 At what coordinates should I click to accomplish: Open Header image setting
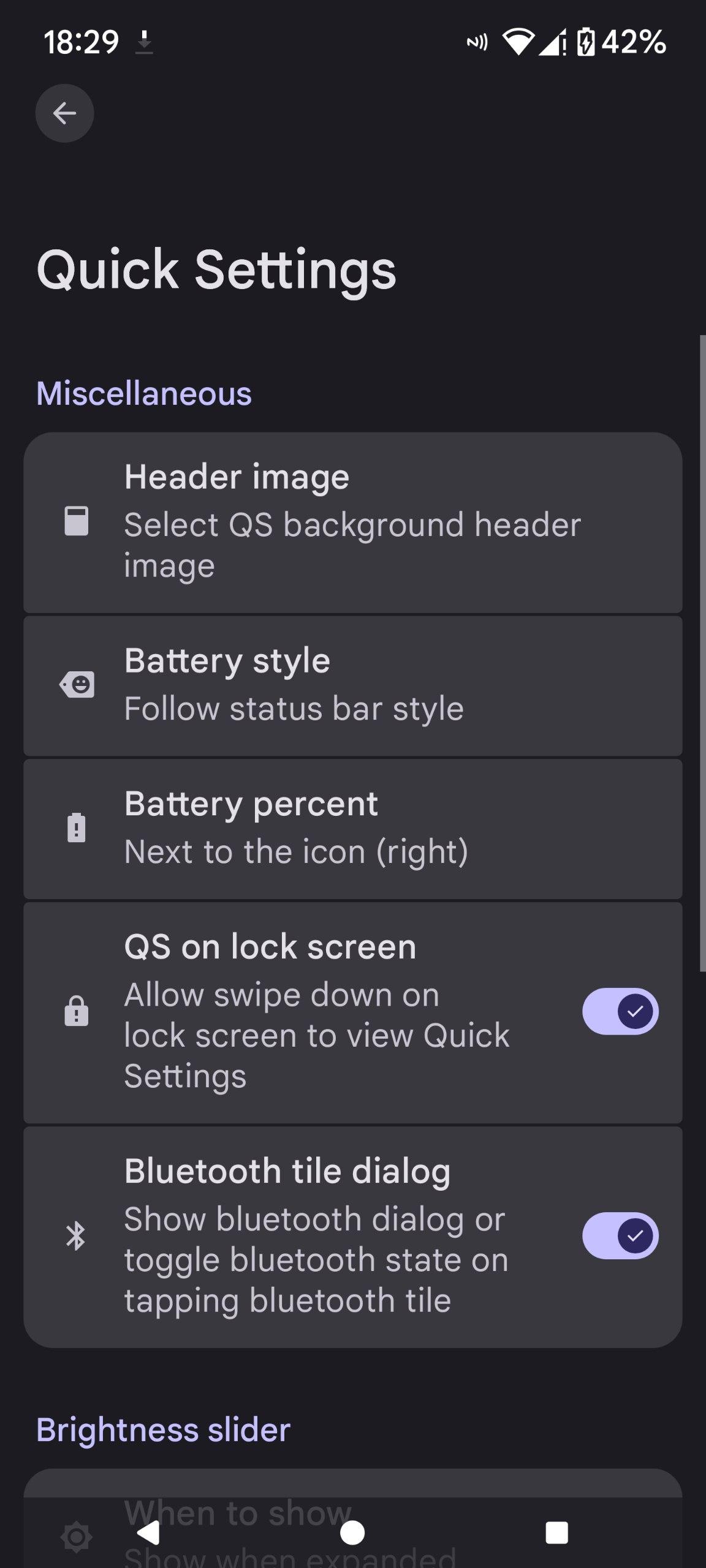(352, 522)
